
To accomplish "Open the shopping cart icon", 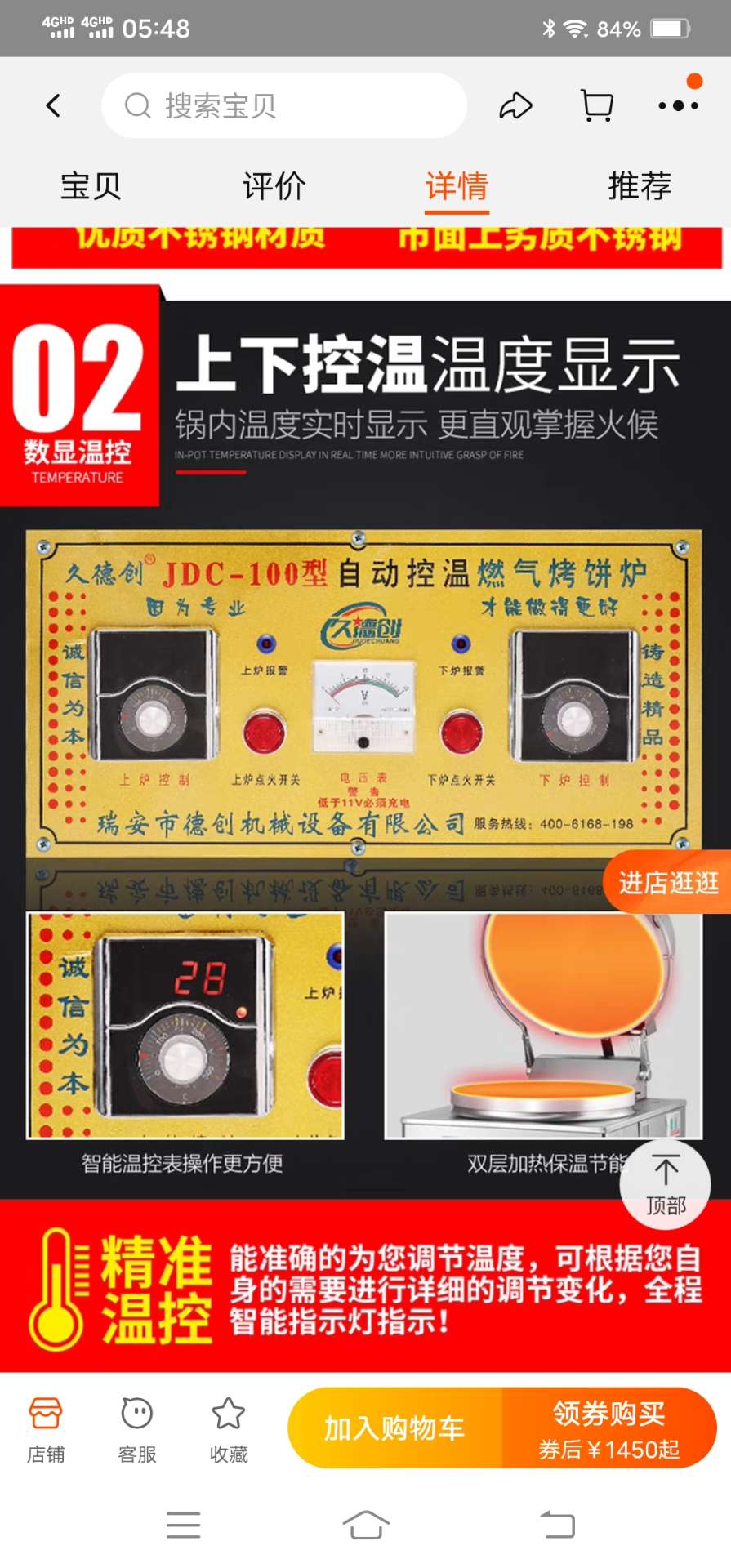I will pyautogui.click(x=597, y=105).
